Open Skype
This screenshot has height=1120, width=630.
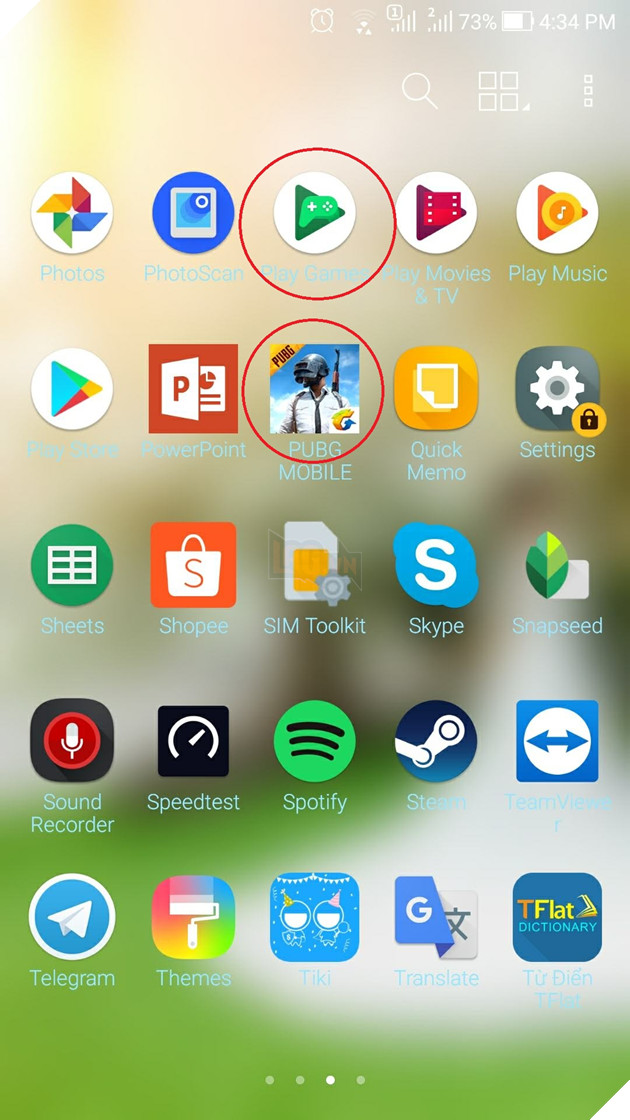[x=436, y=565]
